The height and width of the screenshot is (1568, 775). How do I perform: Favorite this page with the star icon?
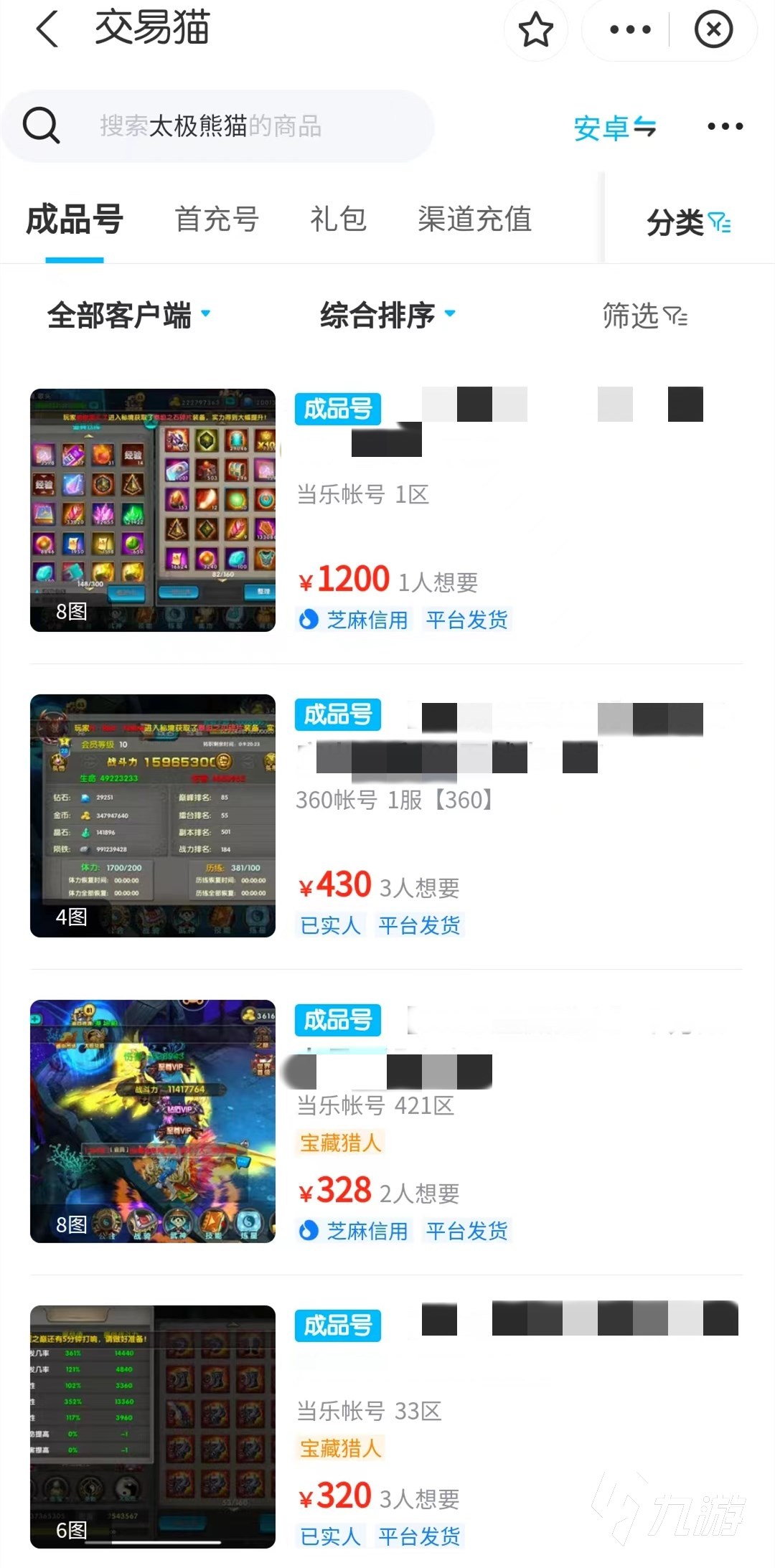click(535, 30)
